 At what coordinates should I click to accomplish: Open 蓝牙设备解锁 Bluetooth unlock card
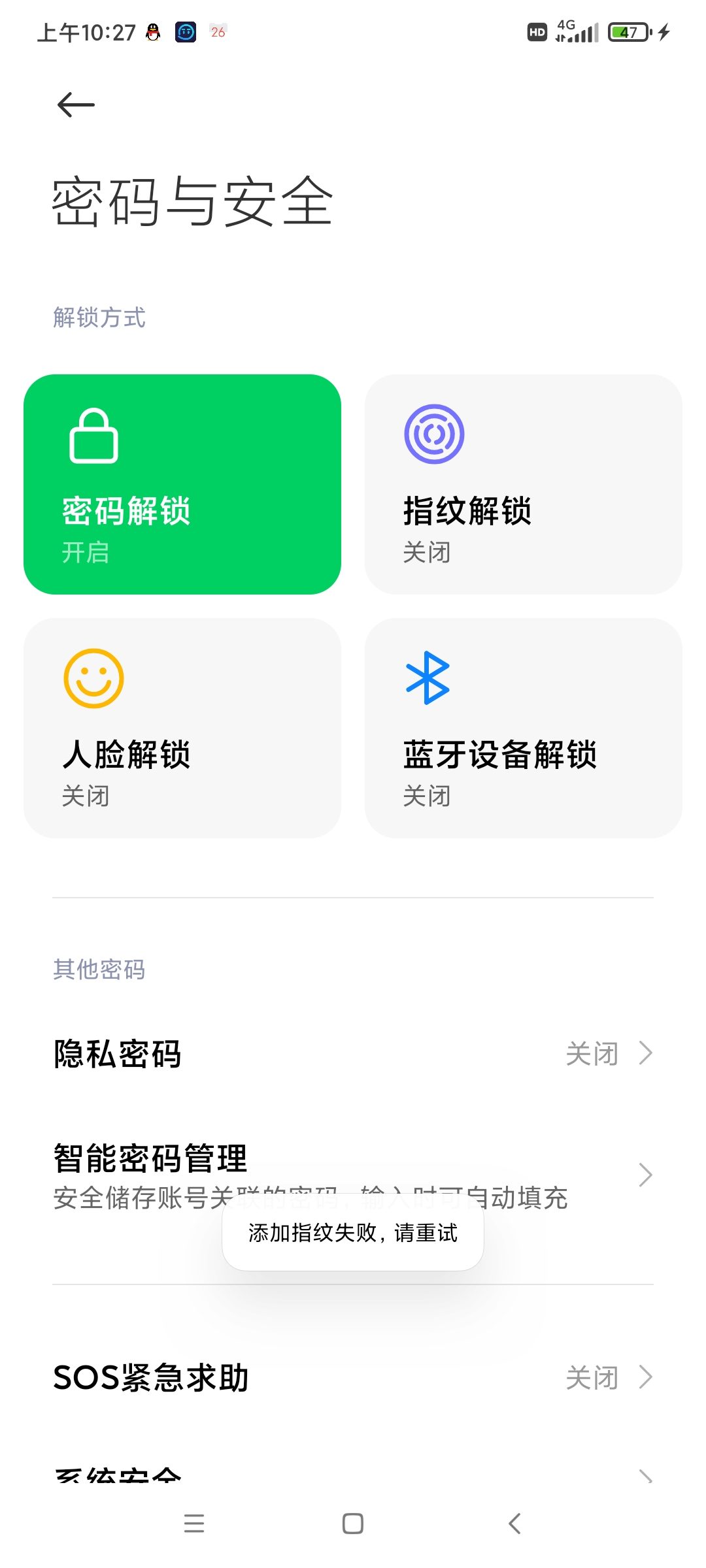[524, 728]
